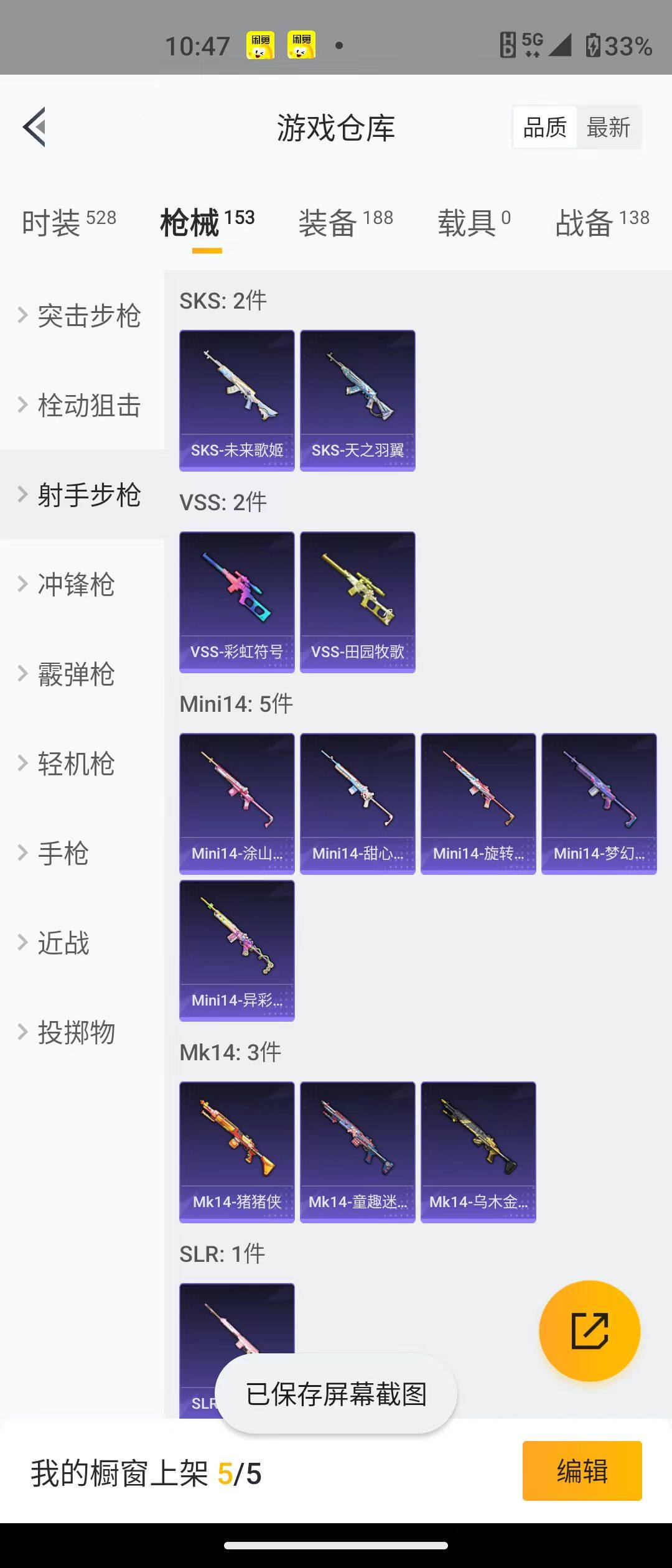Select the SKS-未来歌姬 weapon skin
672x1568 pixels.
[x=236, y=398]
